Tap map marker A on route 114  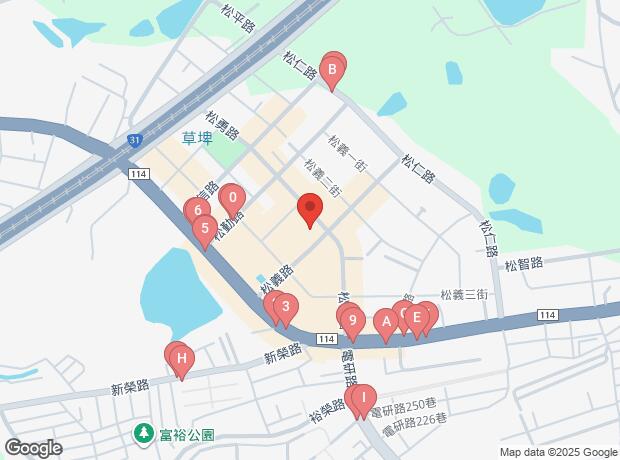(x=386, y=322)
